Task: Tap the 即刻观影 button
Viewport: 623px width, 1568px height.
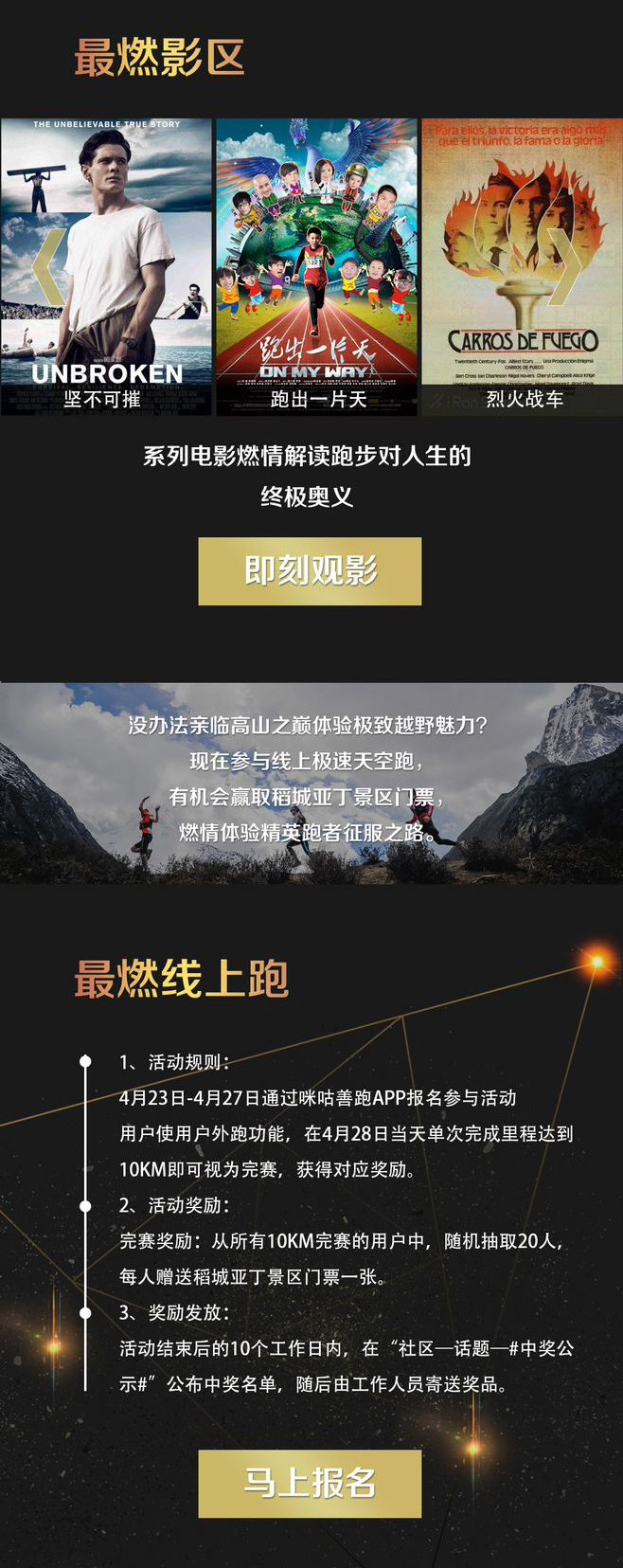Action: tap(310, 571)
